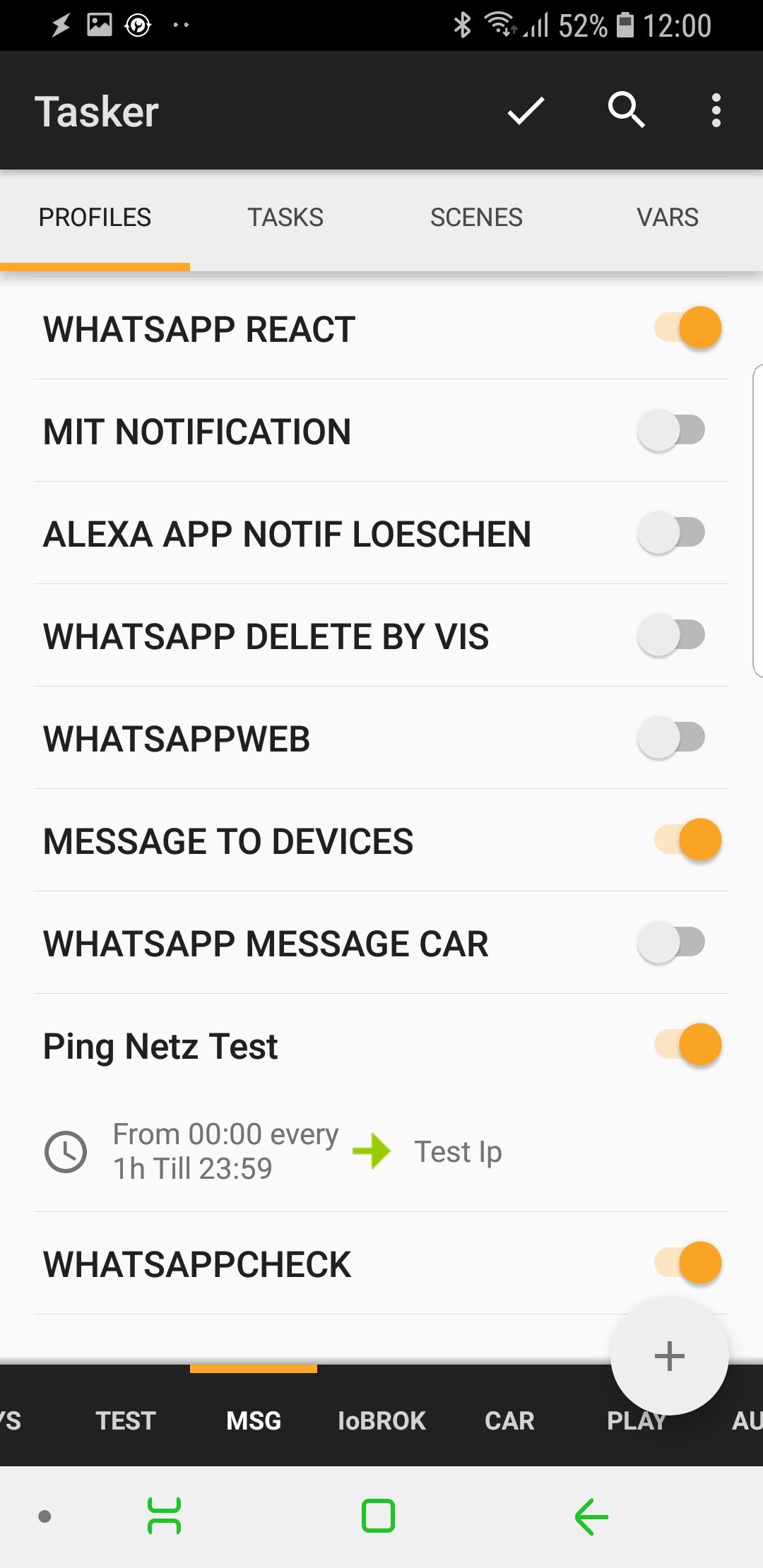Image resolution: width=763 pixels, height=1568 pixels.
Task: Select the CAR project tab
Action: click(x=509, y=1420)
